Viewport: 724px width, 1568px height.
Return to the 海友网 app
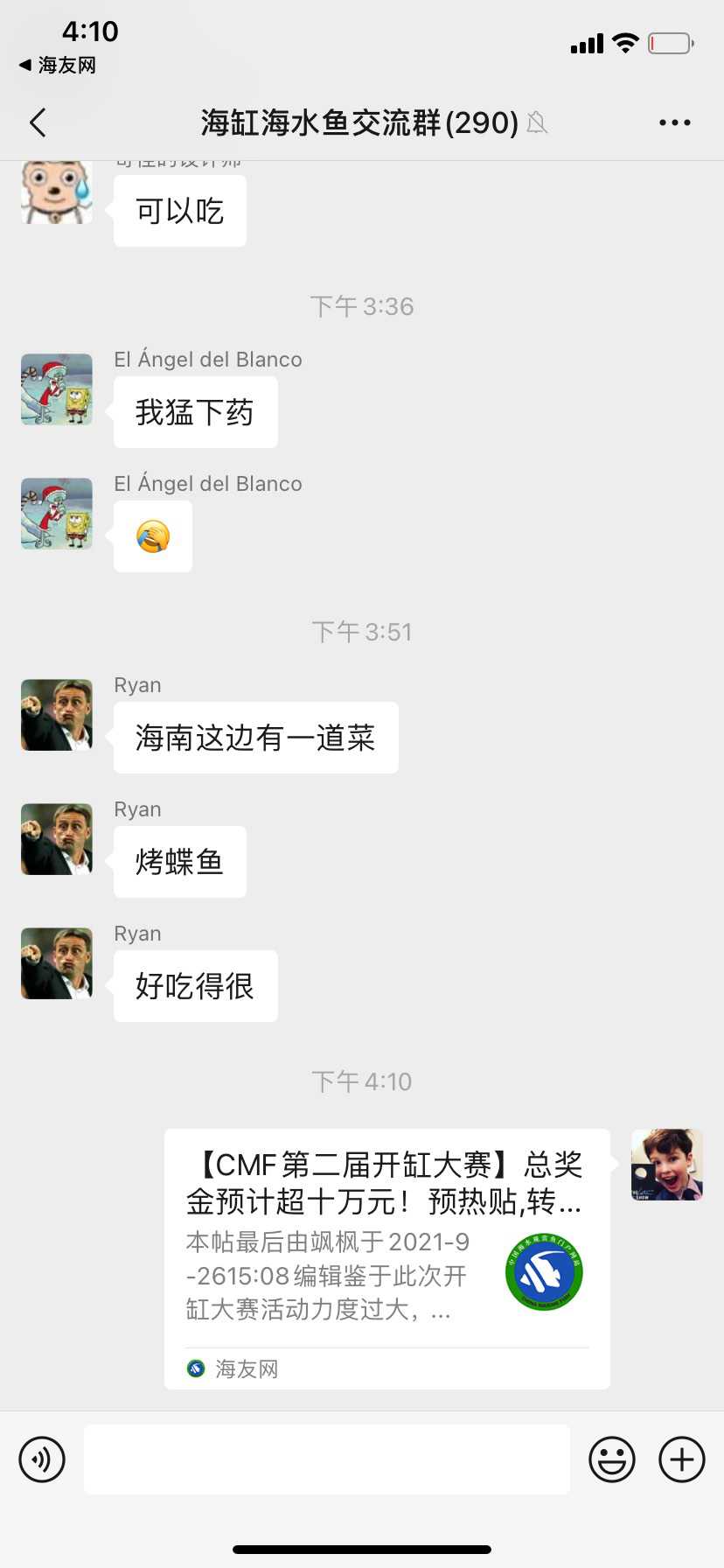point(58,66)
